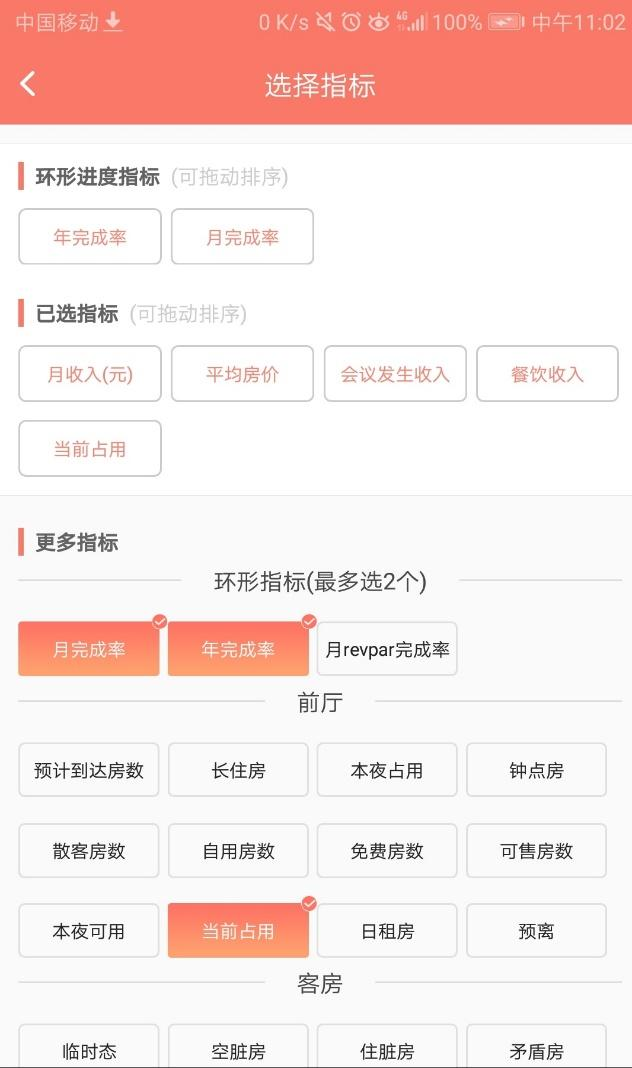The image size is (632, 1068).
Task: Select the 钟点房 indicator
Action: pos(537,770)
